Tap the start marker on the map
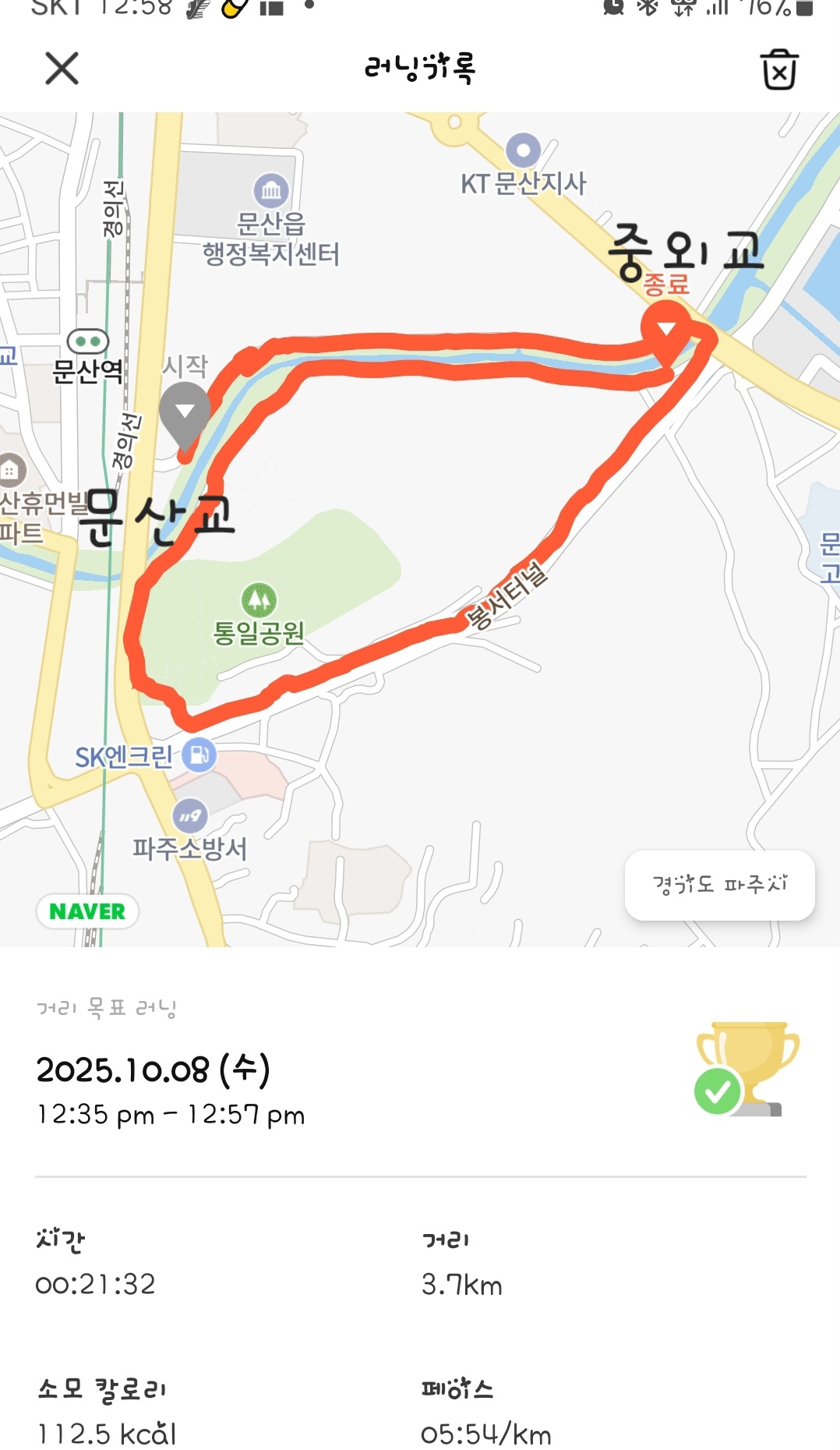The height and width of the screenshot is (1450, 840). pyautogui.click(x=185, y=413)
